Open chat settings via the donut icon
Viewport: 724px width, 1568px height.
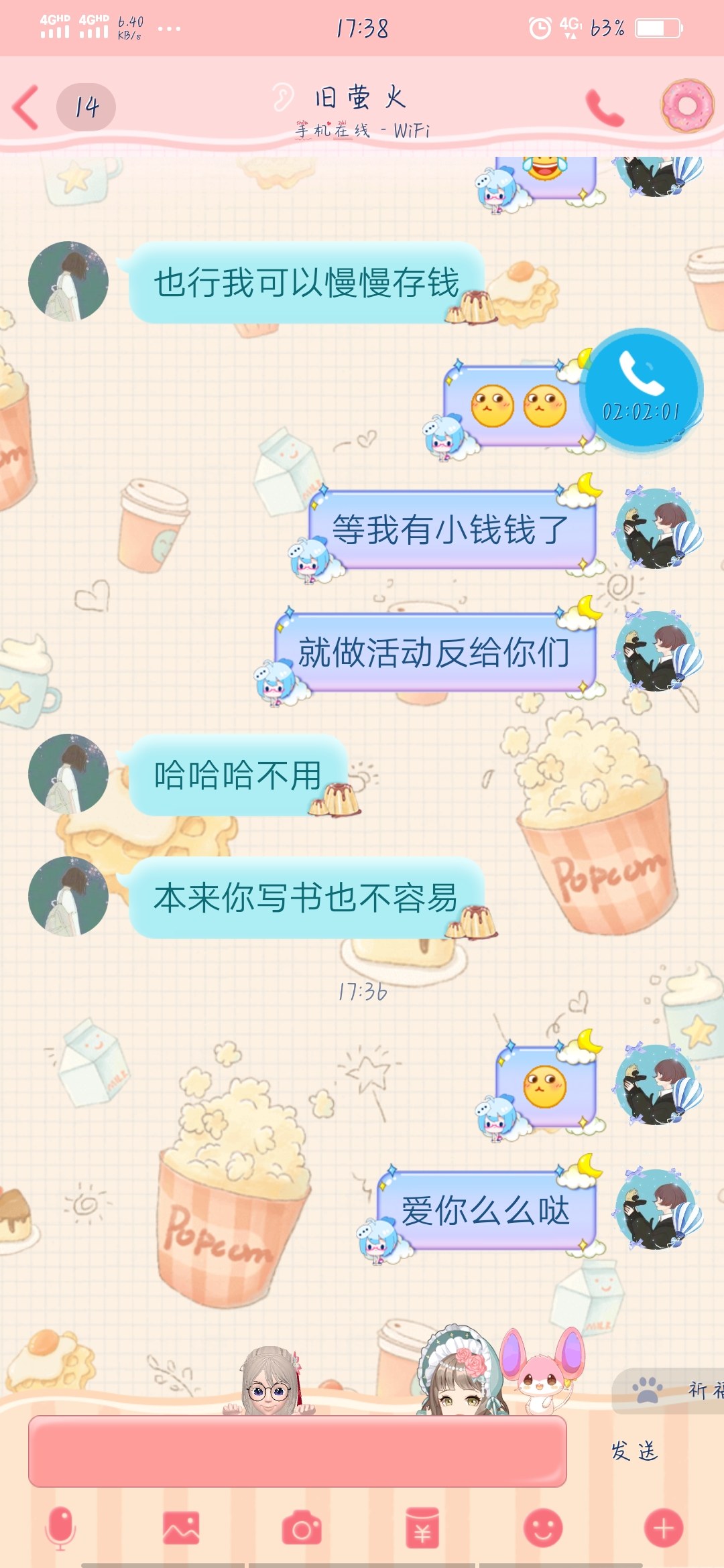687,106
